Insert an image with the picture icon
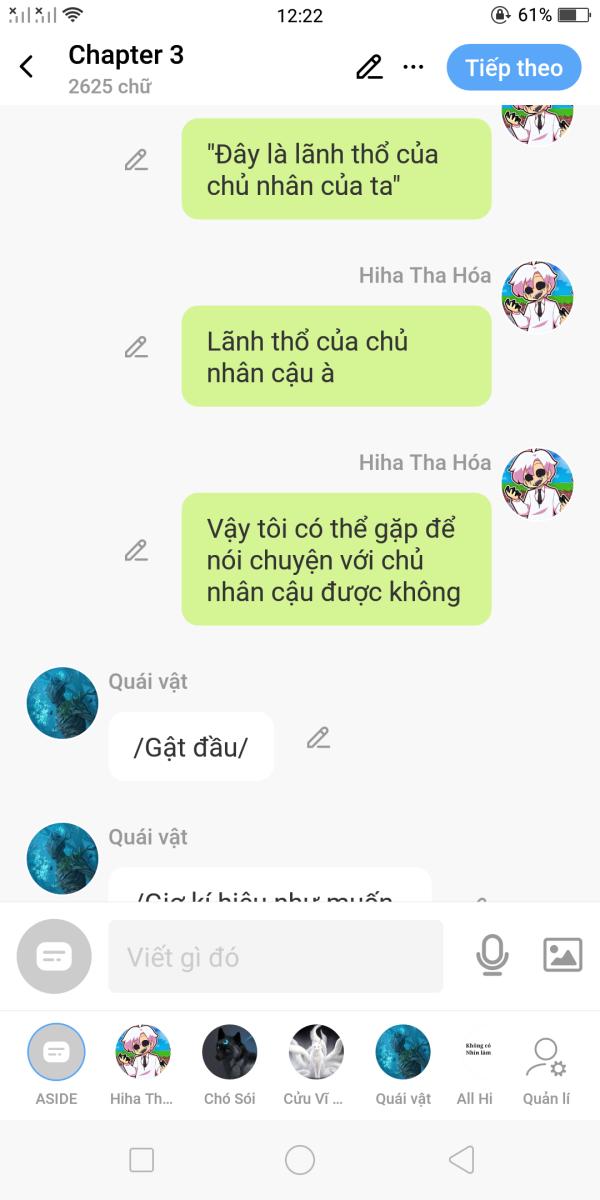Image resolution: width=600 pixels, height=1200 pixels. click(x=562, y=955)
